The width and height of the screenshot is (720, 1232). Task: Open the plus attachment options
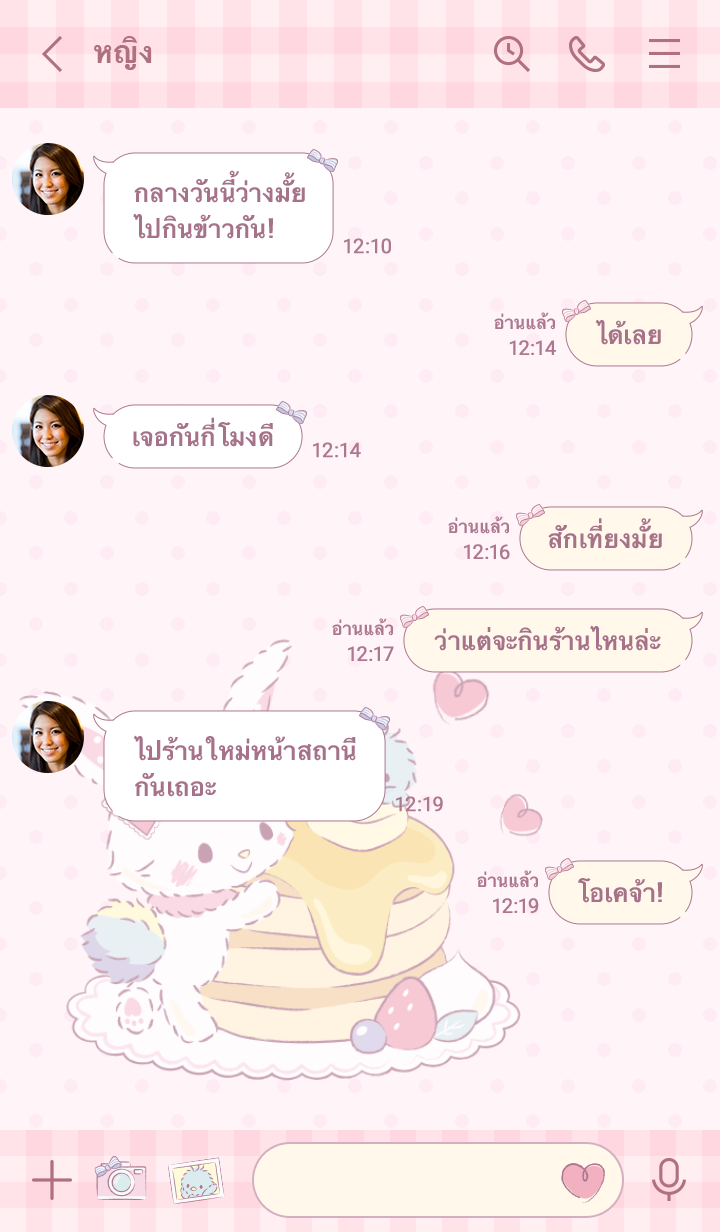point(51,1181)
